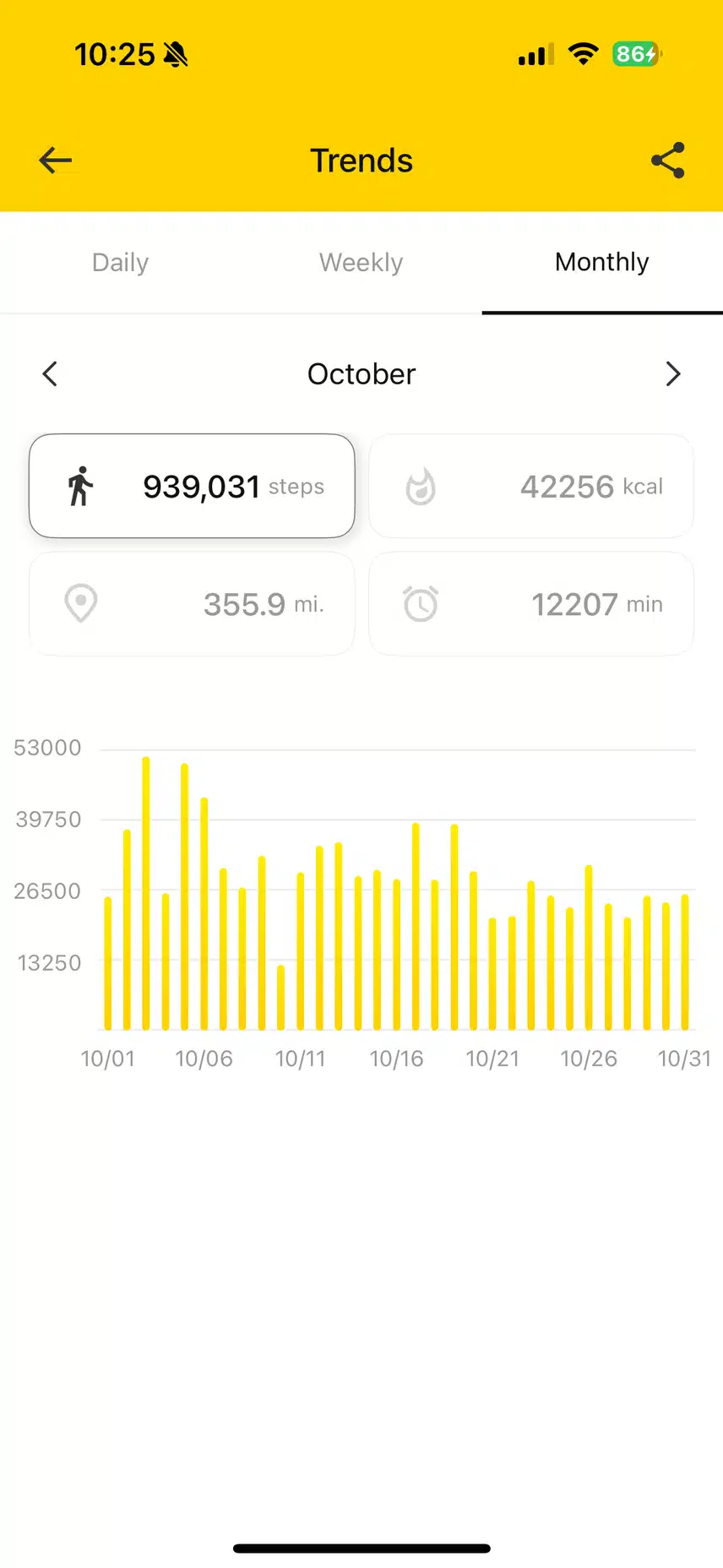The height and width of the screenshot is (1568, 723).
Task: Select the Monthly tab
Action: [x=601, y=263]
